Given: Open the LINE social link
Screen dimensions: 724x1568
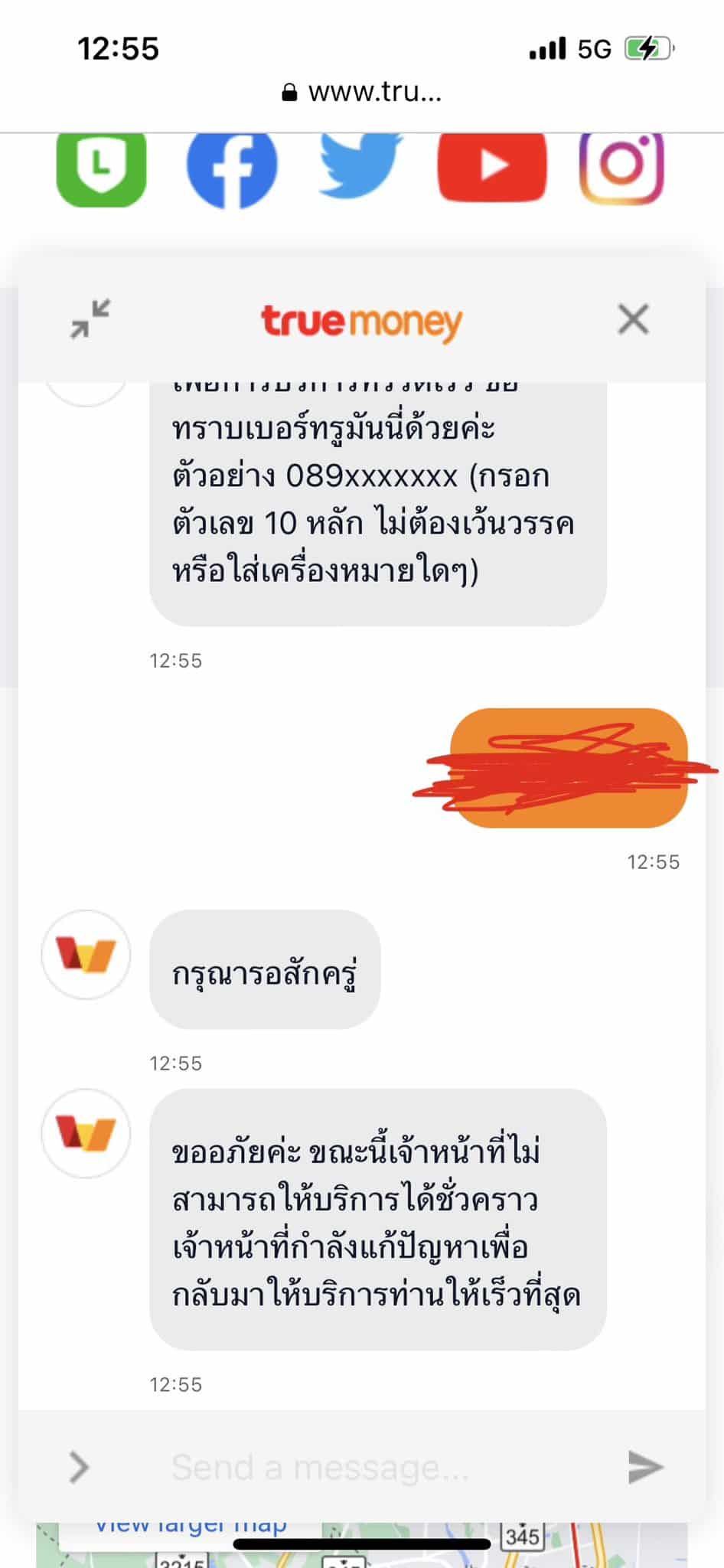Looking at the screenshot, I should click(101, 168).
